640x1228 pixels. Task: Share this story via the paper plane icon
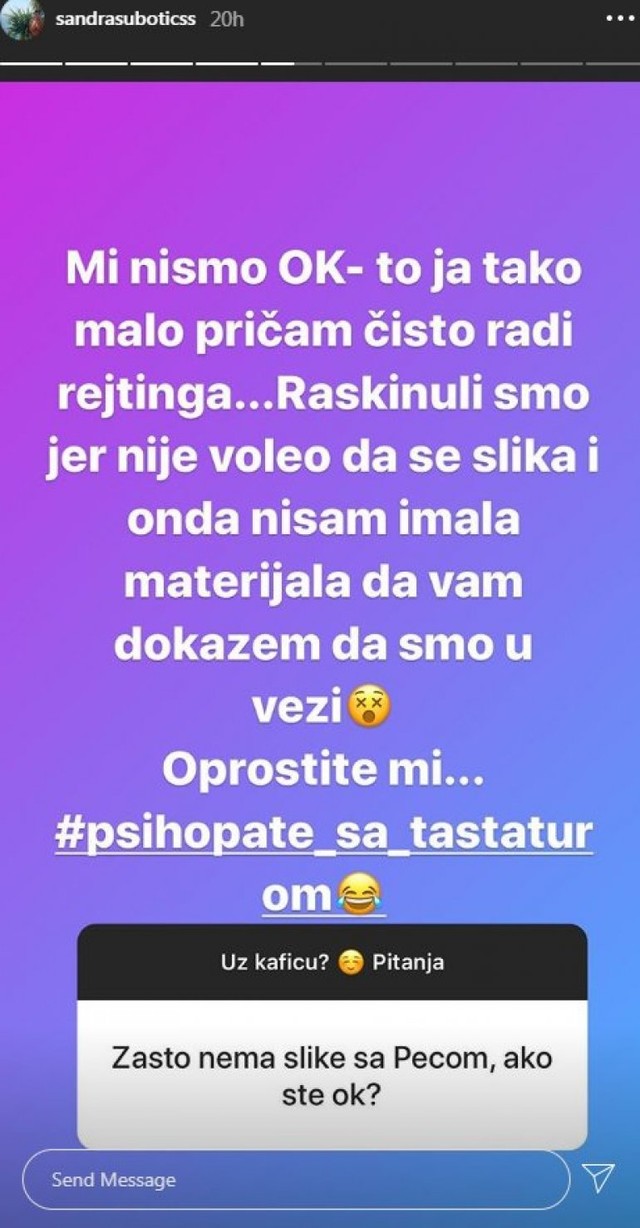point(597,1179)
